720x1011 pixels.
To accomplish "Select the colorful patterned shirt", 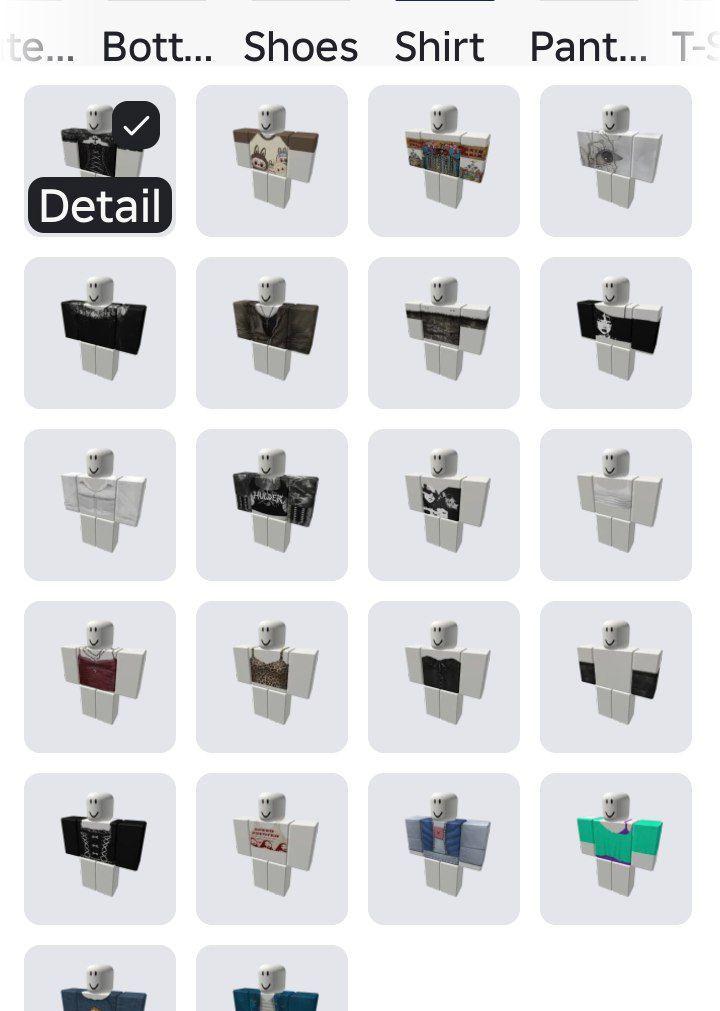I will pos(444,161).
